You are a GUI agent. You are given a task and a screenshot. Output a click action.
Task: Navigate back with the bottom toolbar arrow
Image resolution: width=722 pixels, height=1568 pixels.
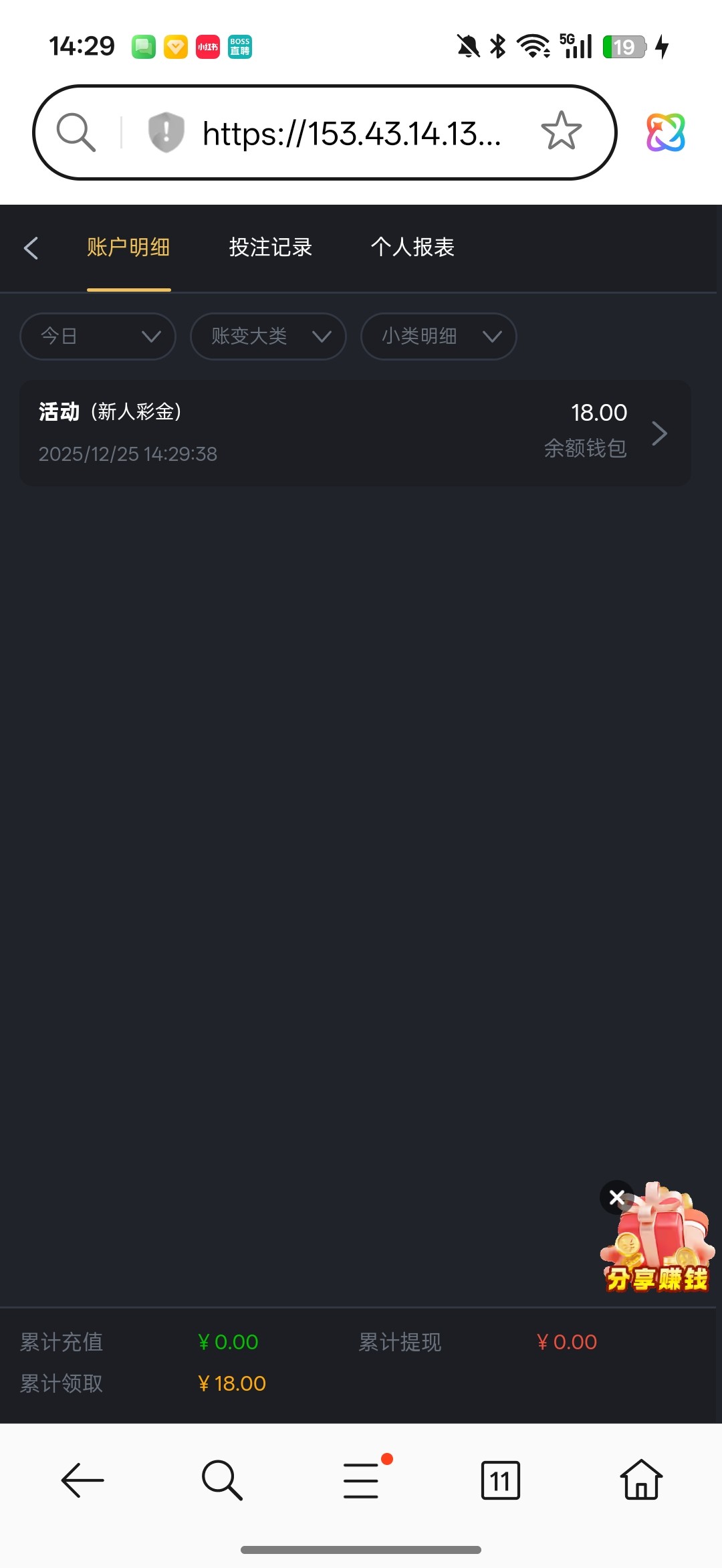tap(82, 1480)
